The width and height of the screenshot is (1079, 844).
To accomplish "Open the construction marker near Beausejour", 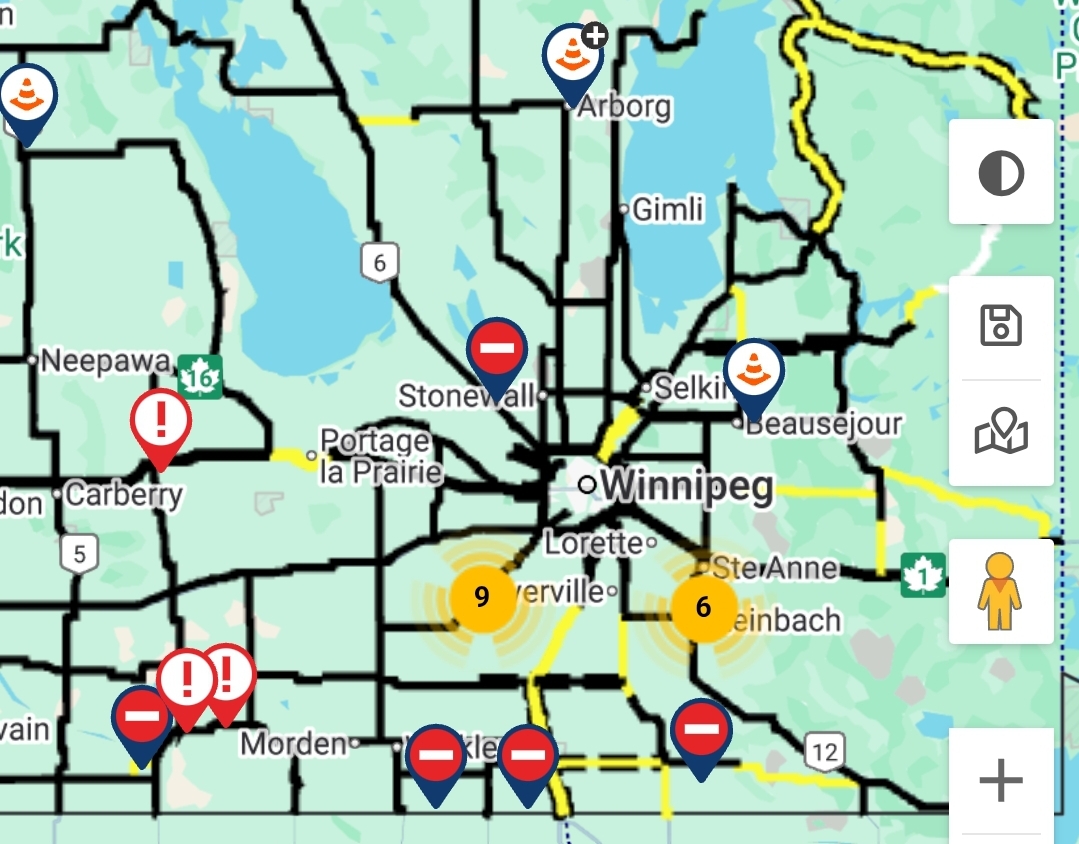I will point(753,370).
